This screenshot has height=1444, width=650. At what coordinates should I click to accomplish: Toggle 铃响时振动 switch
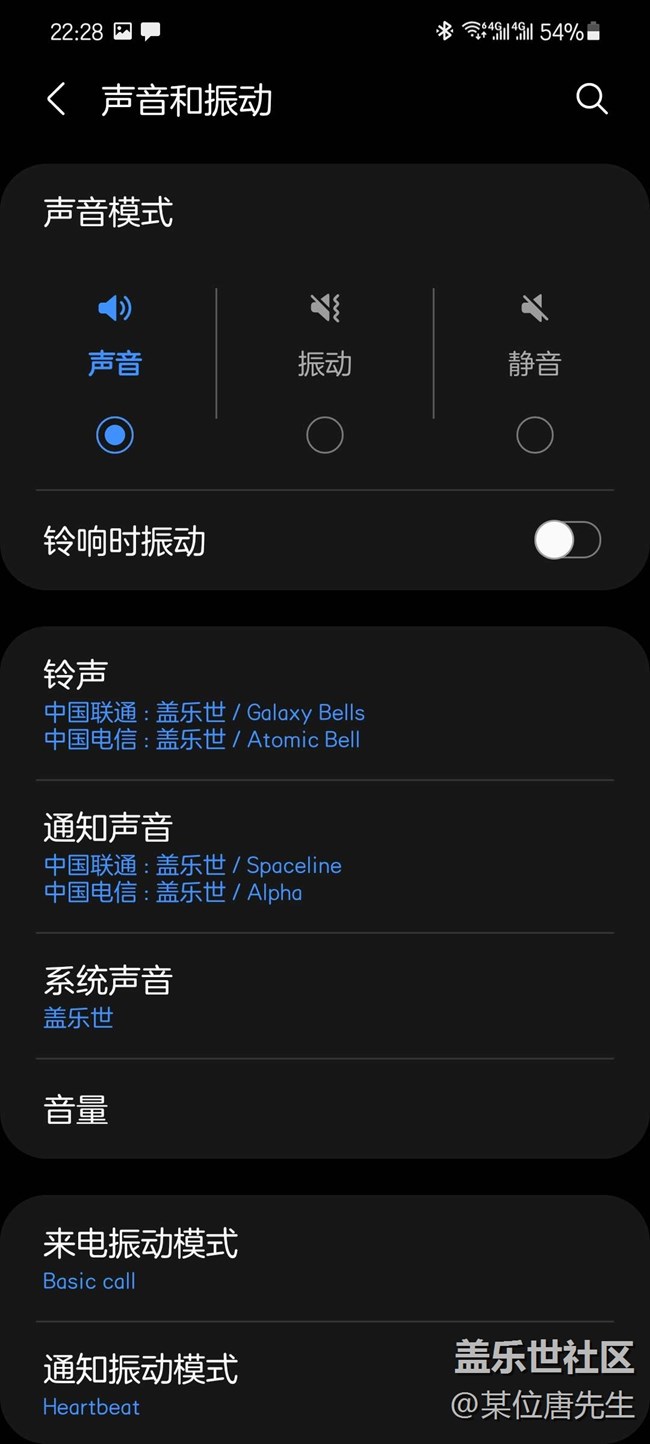coord(567,541)
